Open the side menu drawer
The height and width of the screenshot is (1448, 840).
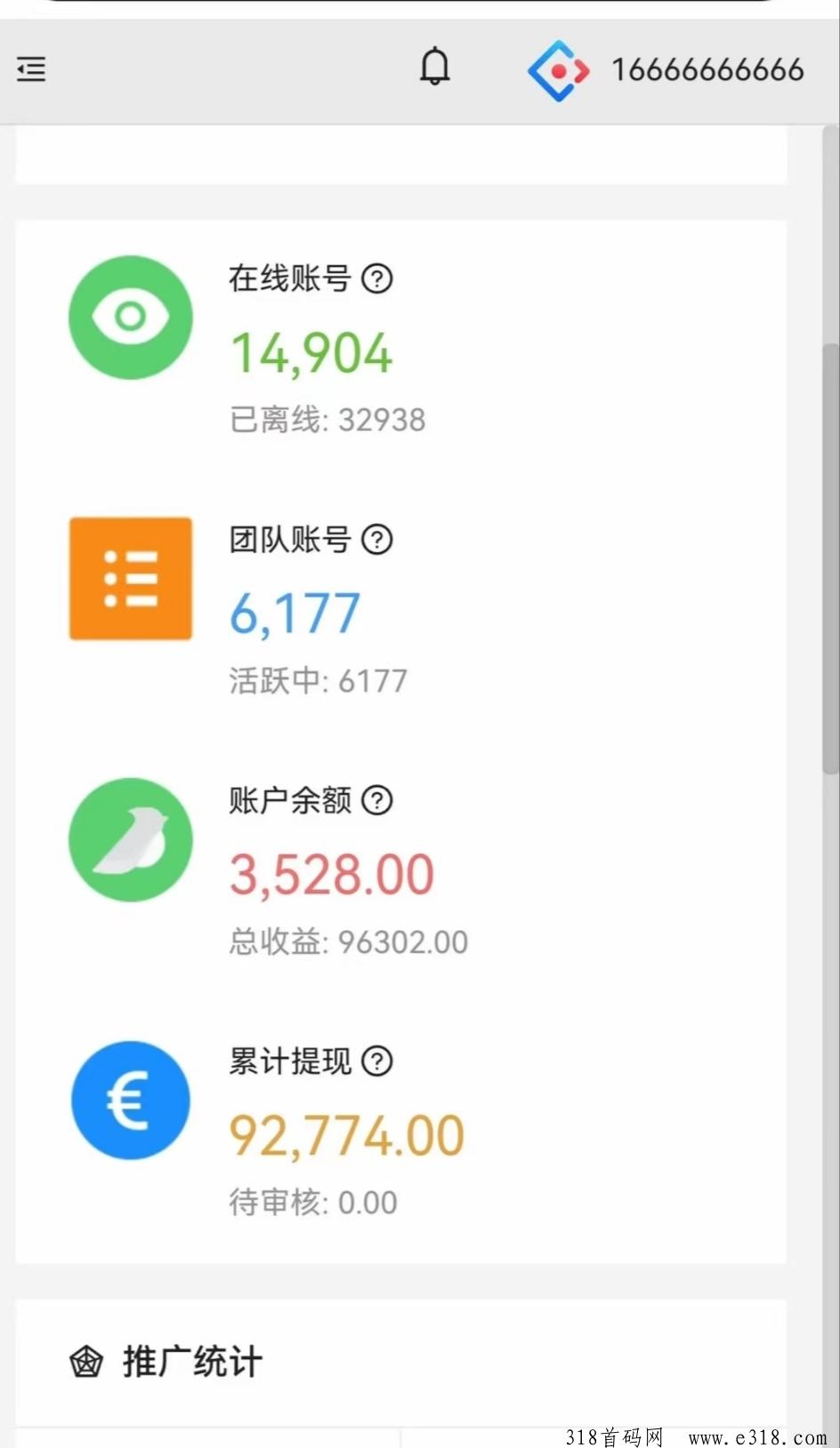(x=31, y=69)
